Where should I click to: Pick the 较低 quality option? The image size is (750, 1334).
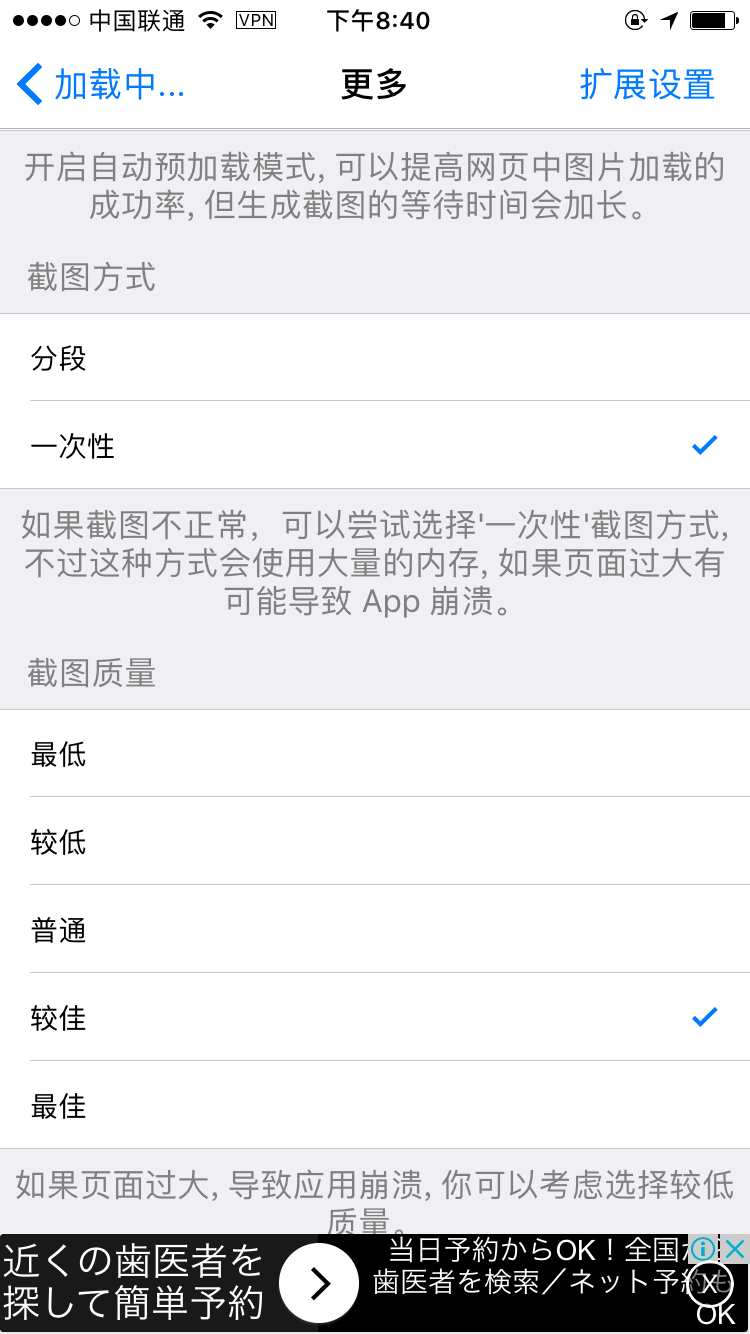[375, 842]
